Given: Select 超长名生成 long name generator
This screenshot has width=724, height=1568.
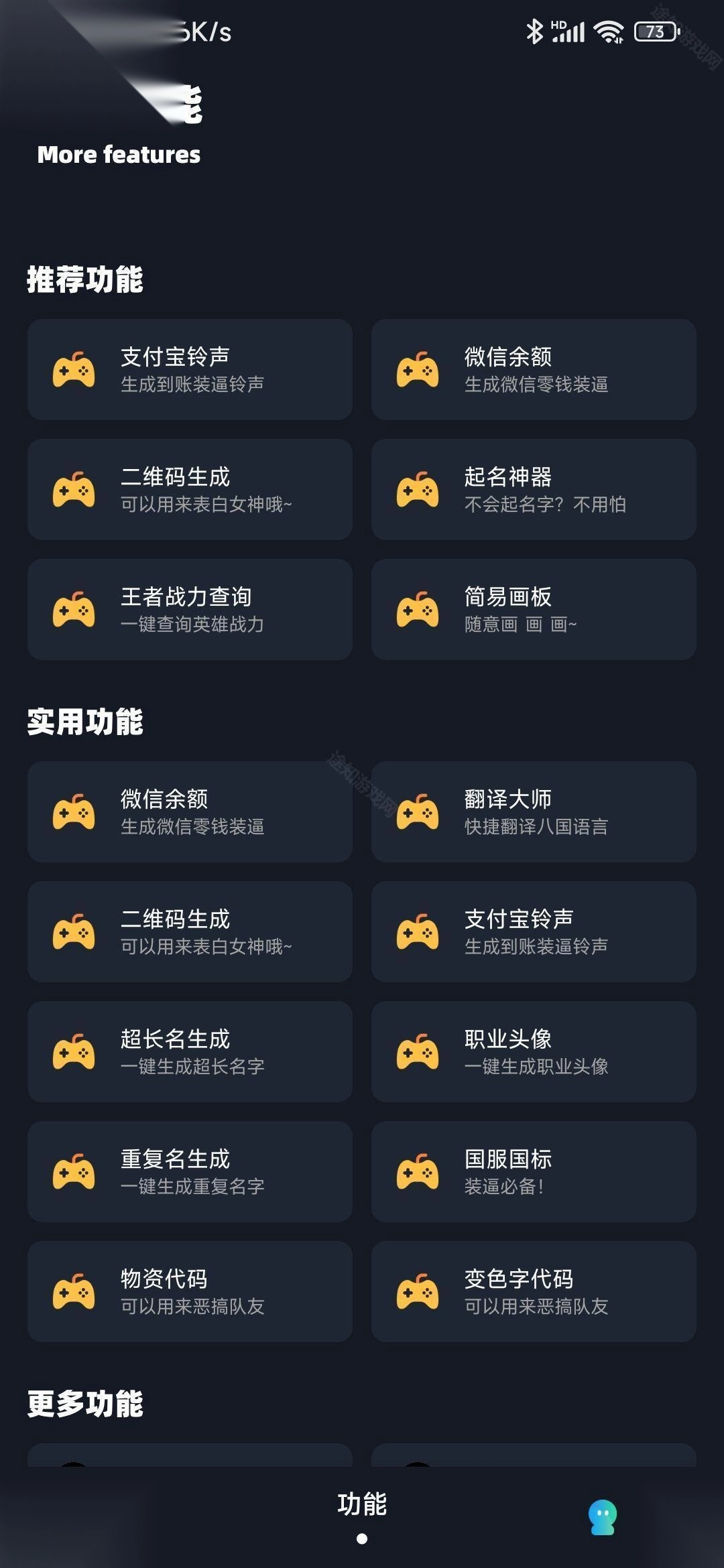Looking at the screenshot, I should click(x=190, y=1051).
